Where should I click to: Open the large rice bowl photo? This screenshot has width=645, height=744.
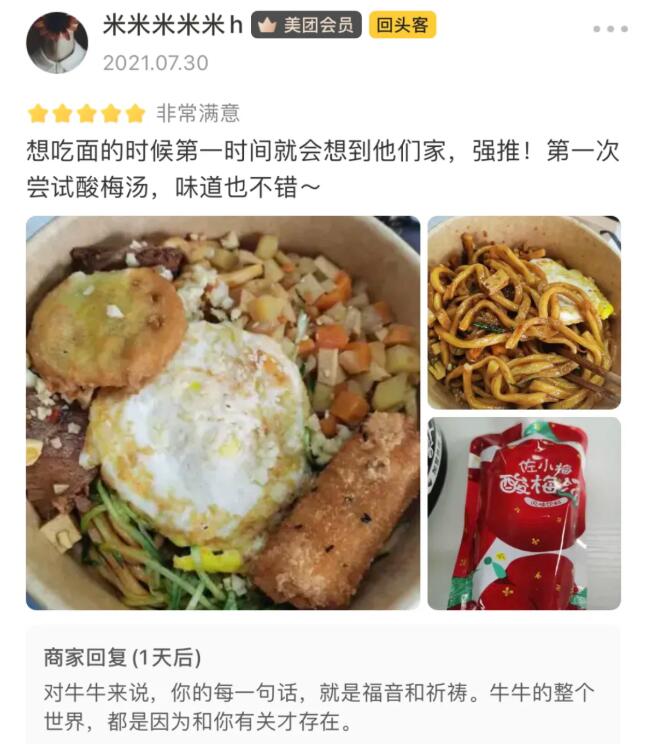(223, 412)
